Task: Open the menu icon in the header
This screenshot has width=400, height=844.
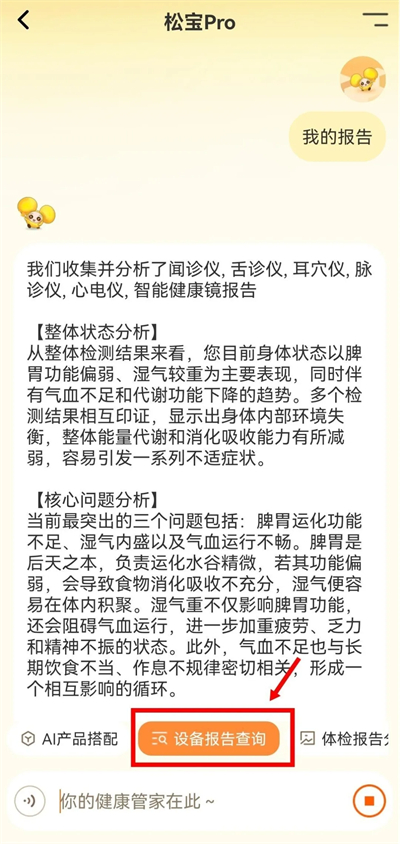Action: pyautogui.click(x=375, y=20)
